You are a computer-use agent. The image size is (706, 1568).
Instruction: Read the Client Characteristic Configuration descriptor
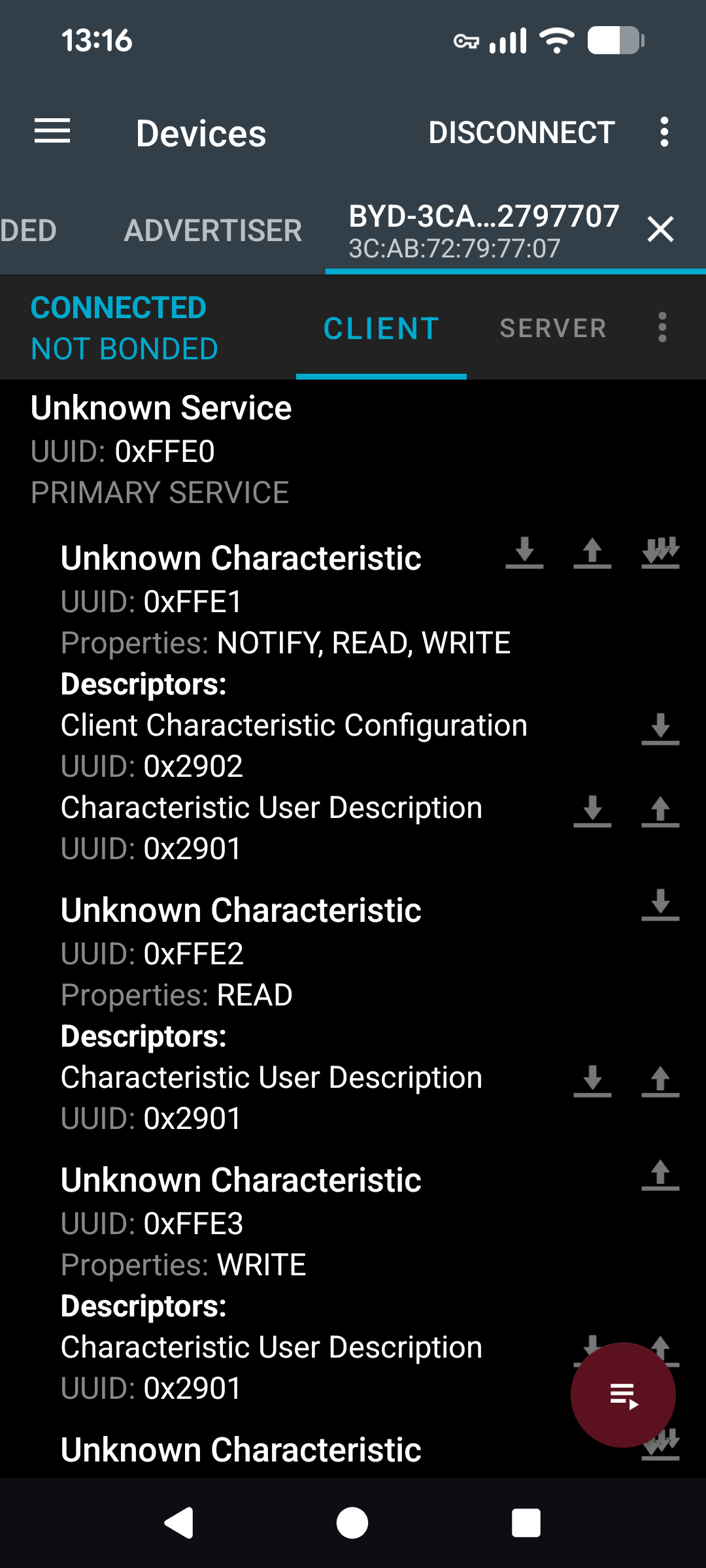pos(660,728)
